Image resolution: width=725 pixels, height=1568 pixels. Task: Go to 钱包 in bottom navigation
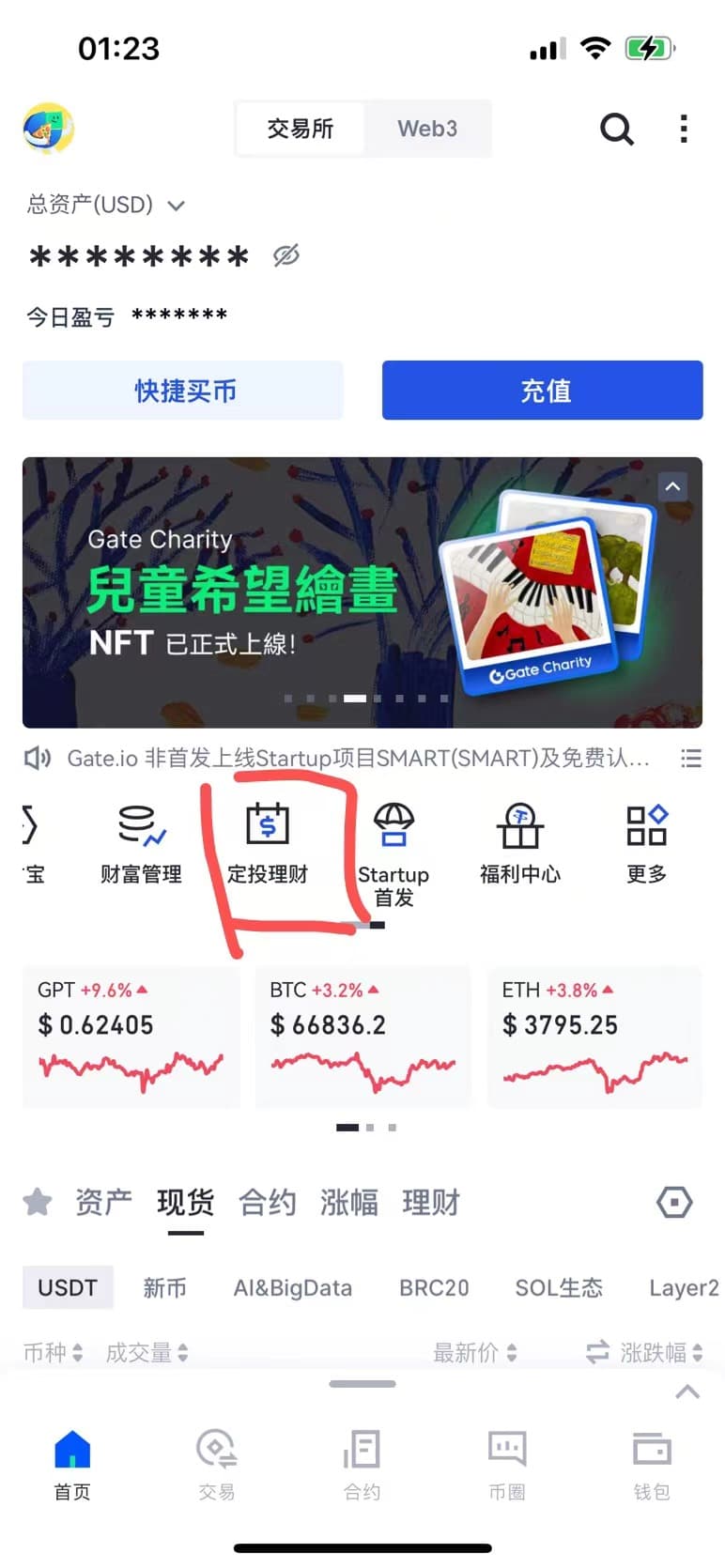click(x=651, y=1464)
